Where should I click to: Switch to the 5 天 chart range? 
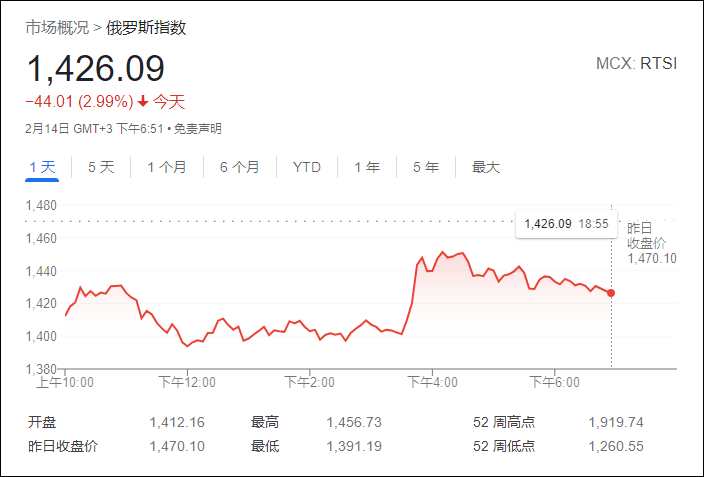[101, 167]
